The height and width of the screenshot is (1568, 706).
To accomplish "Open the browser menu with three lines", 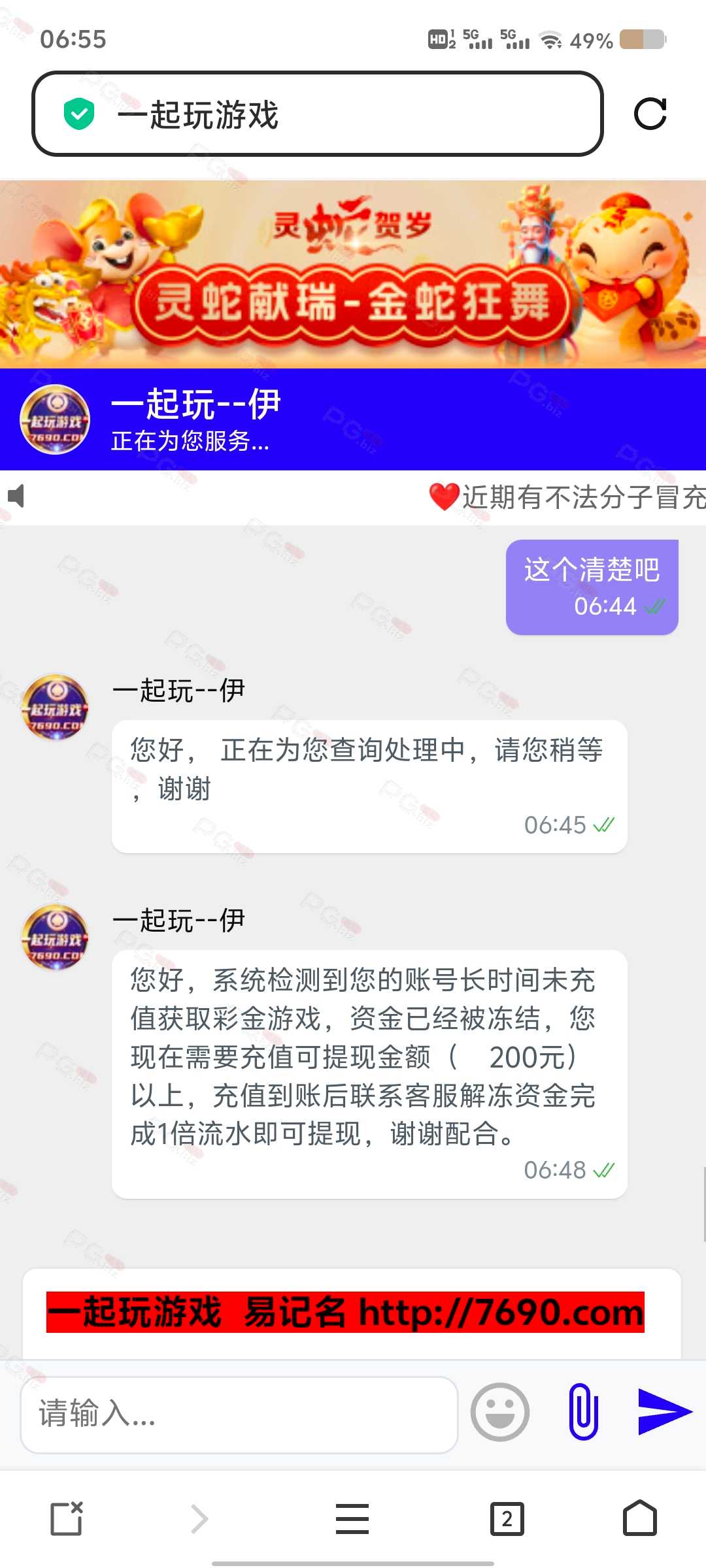I will click(x=352, y=1518).
